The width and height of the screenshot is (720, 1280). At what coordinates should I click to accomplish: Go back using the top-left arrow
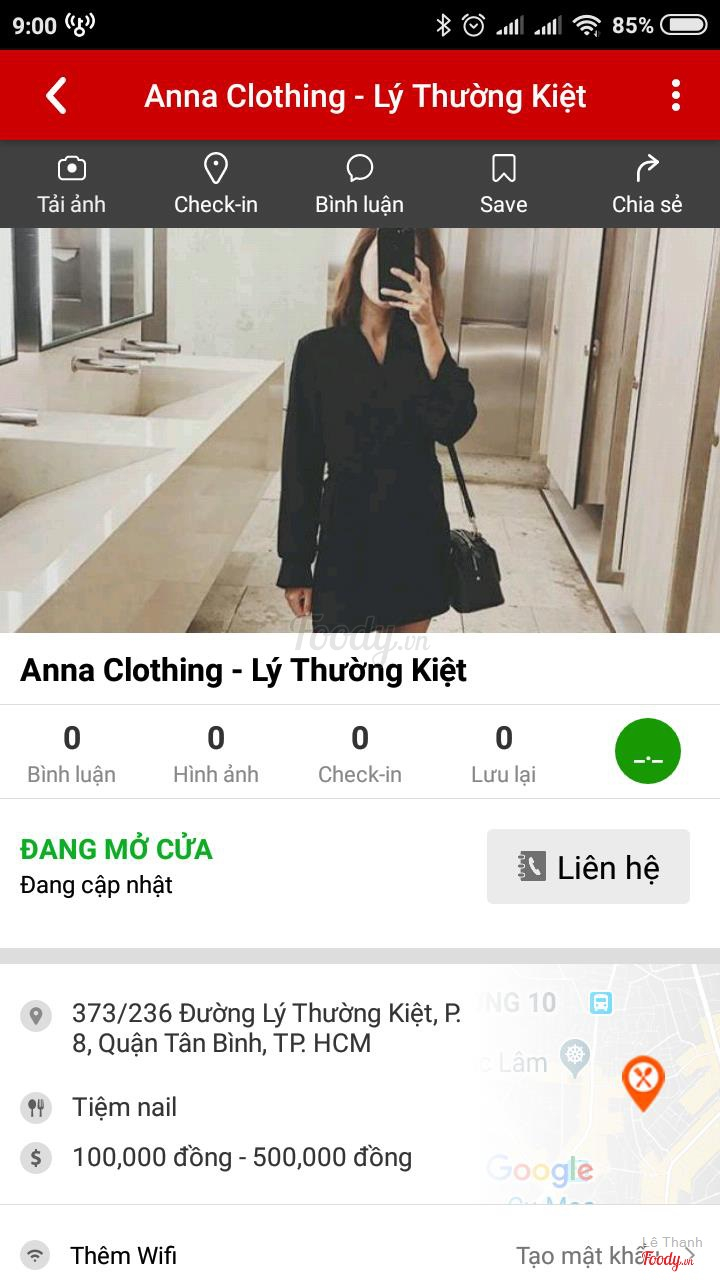[57, 96]
